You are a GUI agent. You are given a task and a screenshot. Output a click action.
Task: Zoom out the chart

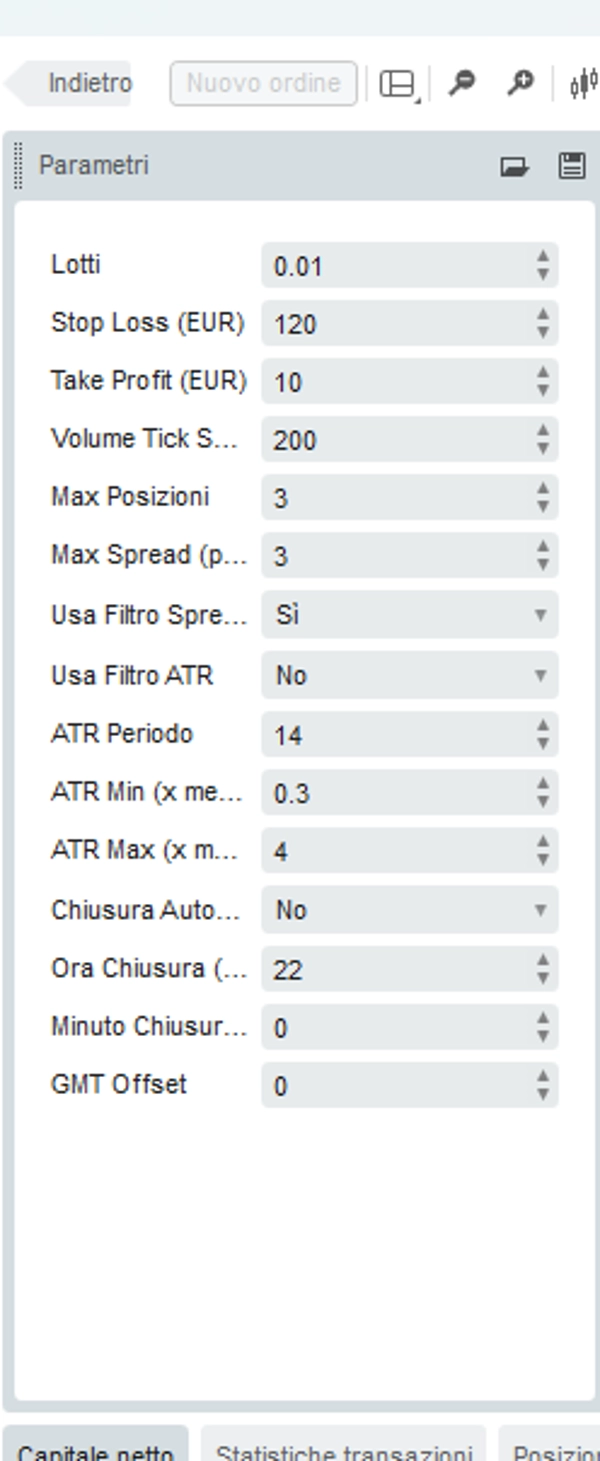pyautogui.click(x=461, y=84)
